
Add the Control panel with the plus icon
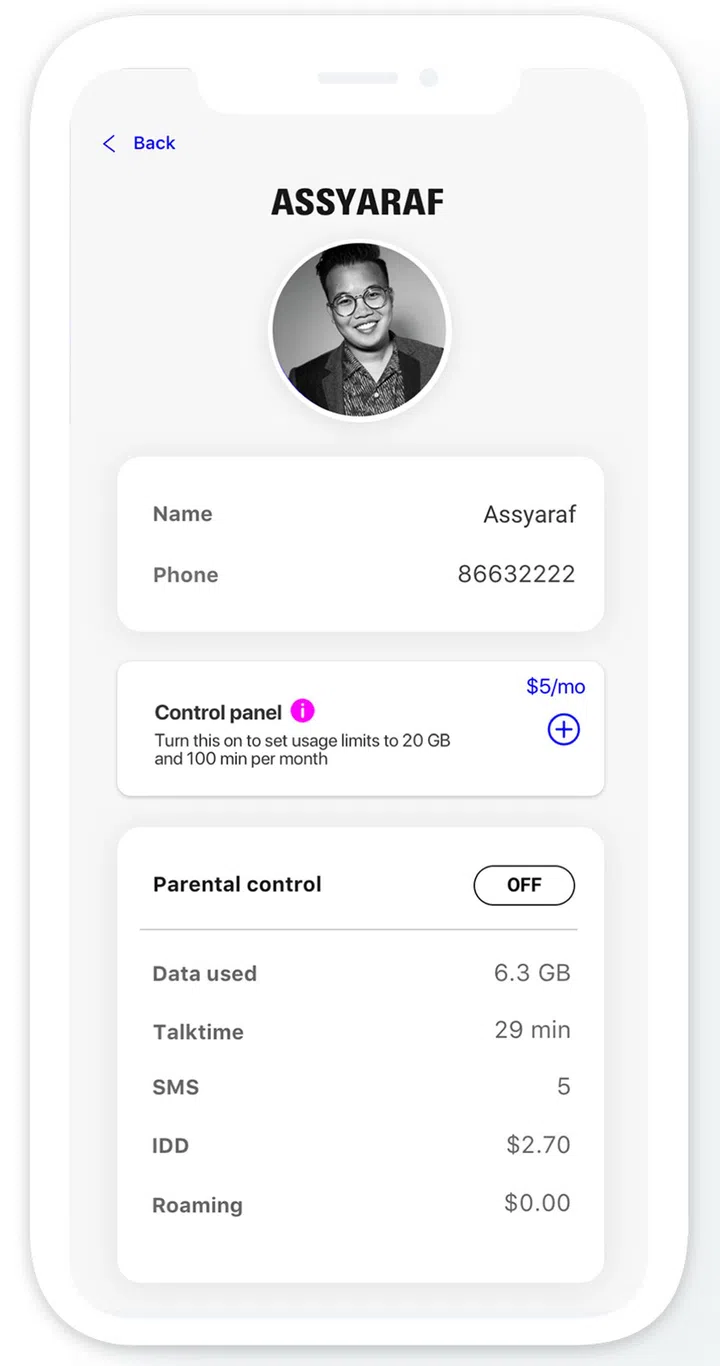564,730
